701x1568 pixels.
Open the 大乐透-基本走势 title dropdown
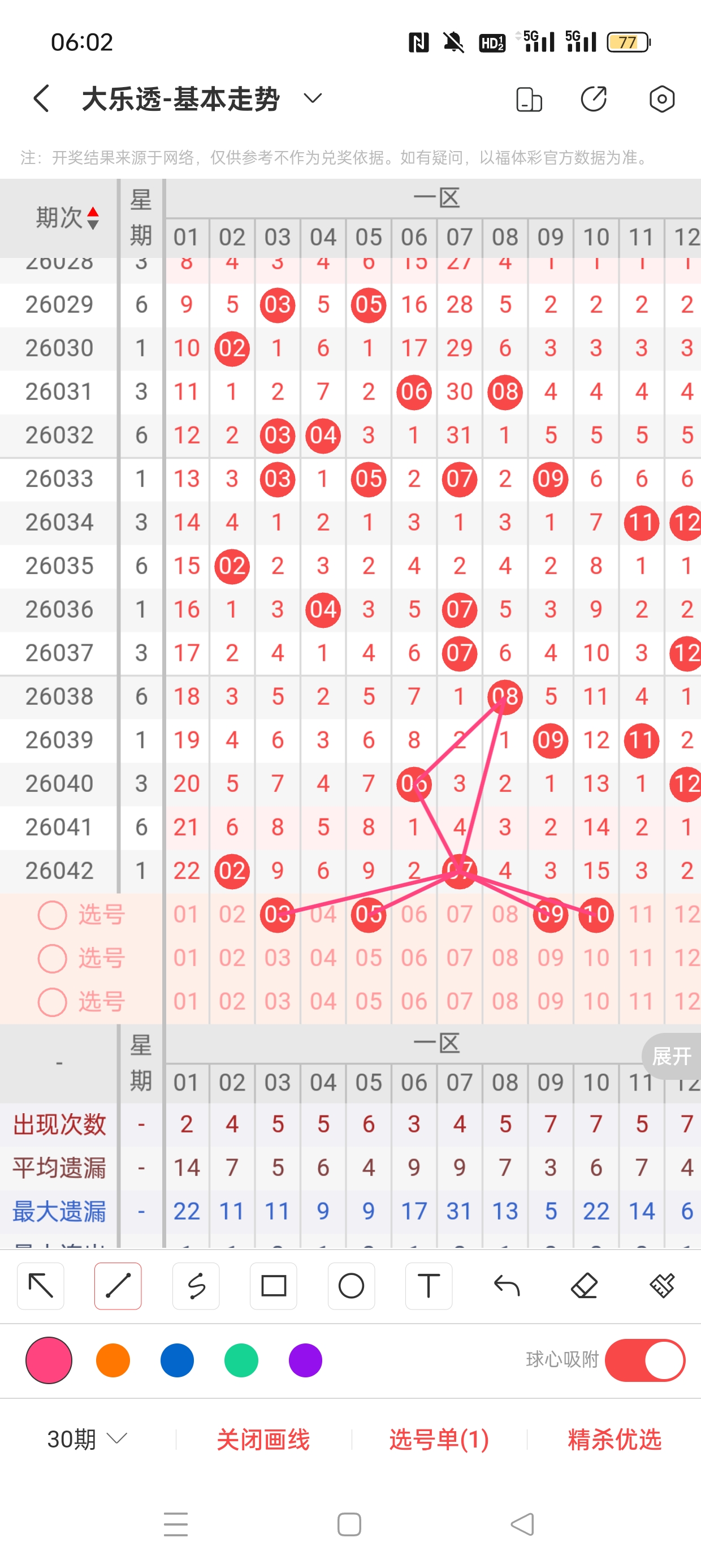point(312,98)
